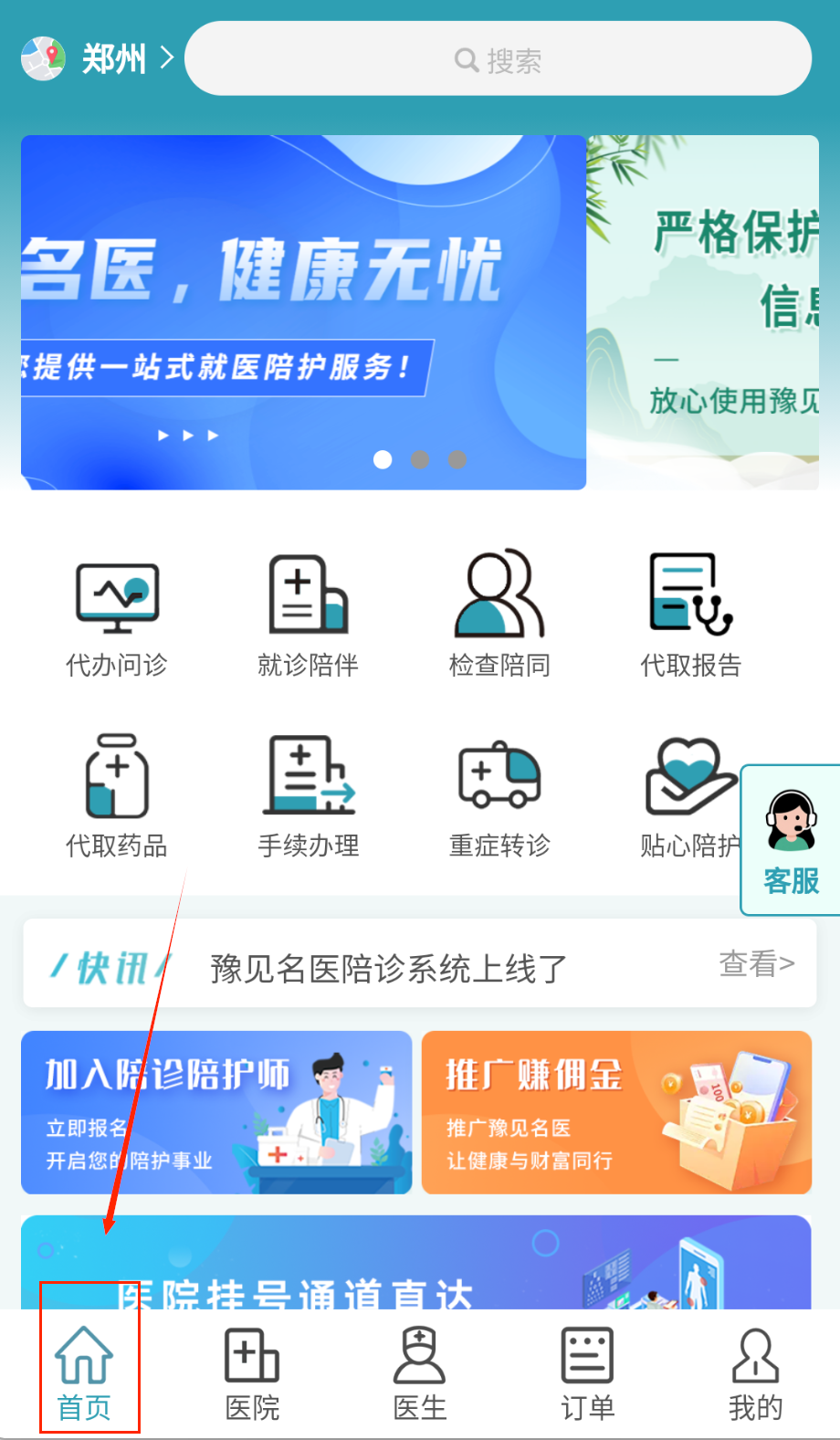Switch to the 医院 tab
Viewport: 840px width, 1440px height.
point(252,1374)
